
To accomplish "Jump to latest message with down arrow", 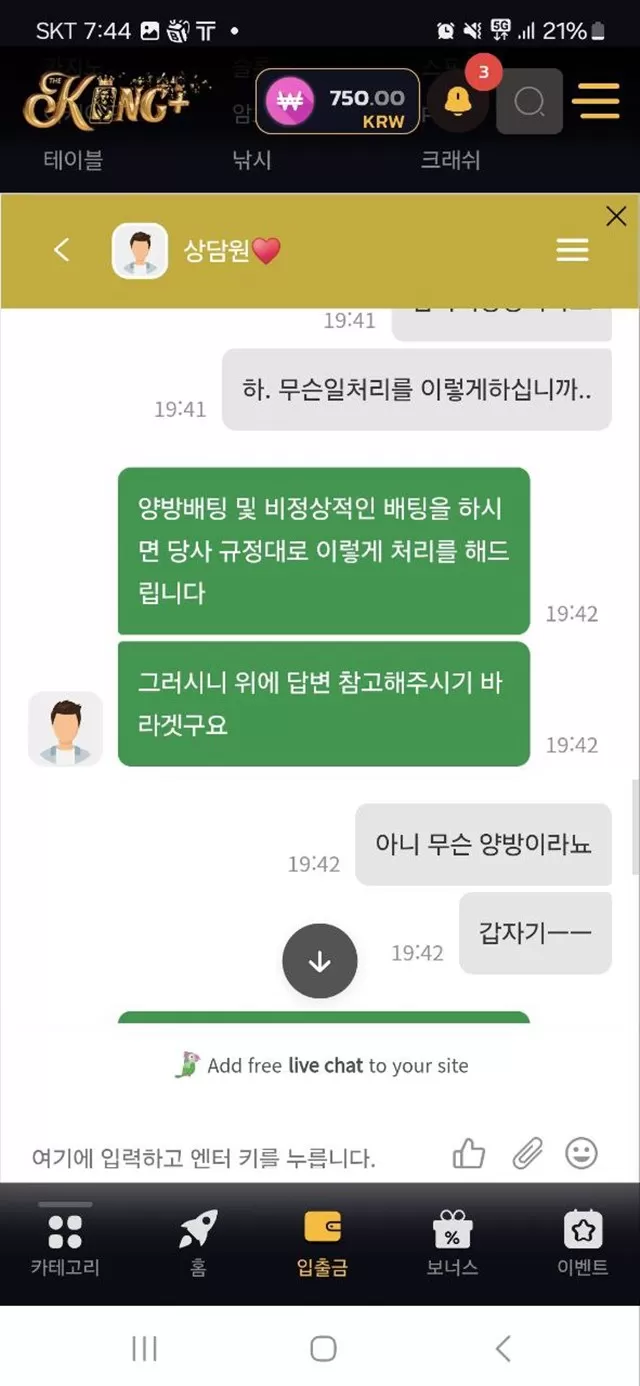I will coord(319,961).
